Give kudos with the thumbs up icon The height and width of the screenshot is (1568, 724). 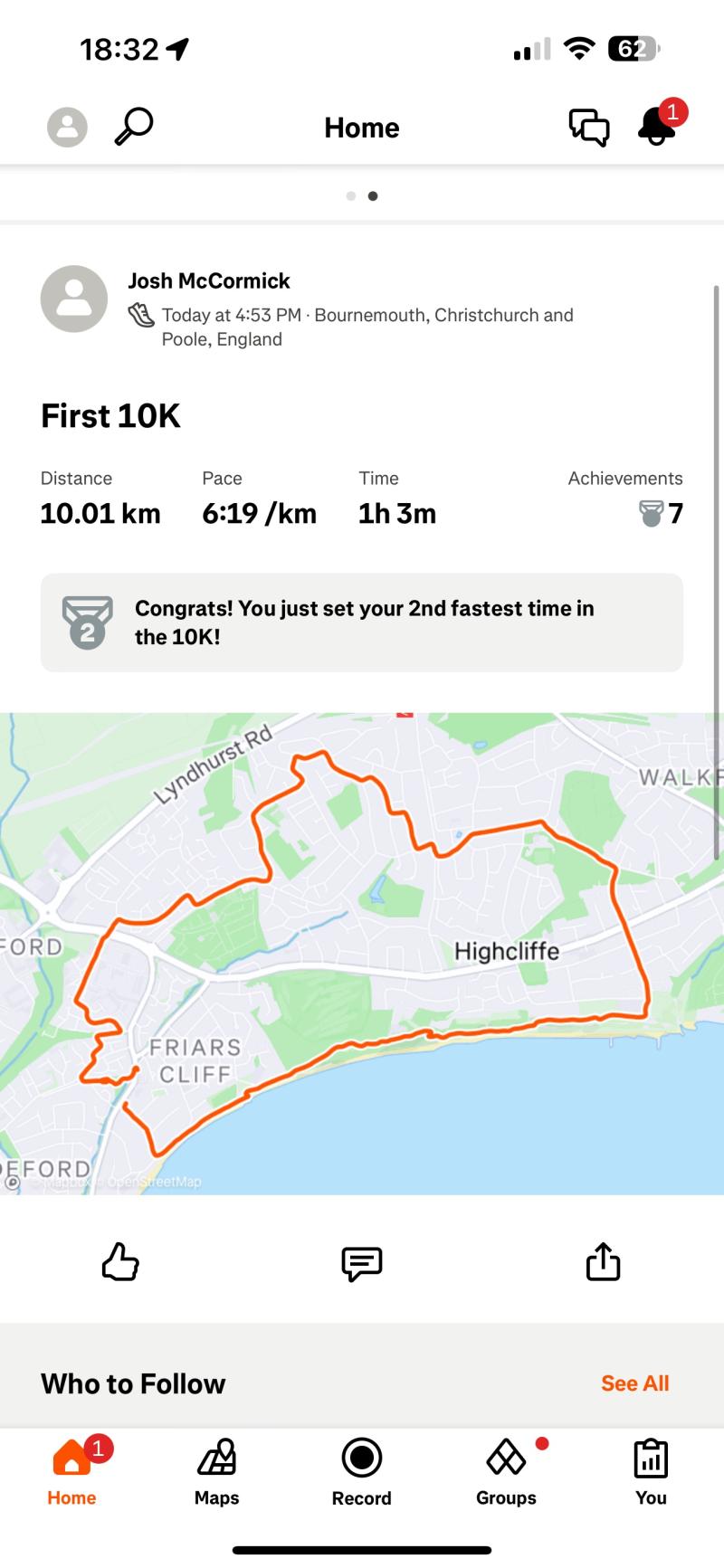(x=120, y=1262)
